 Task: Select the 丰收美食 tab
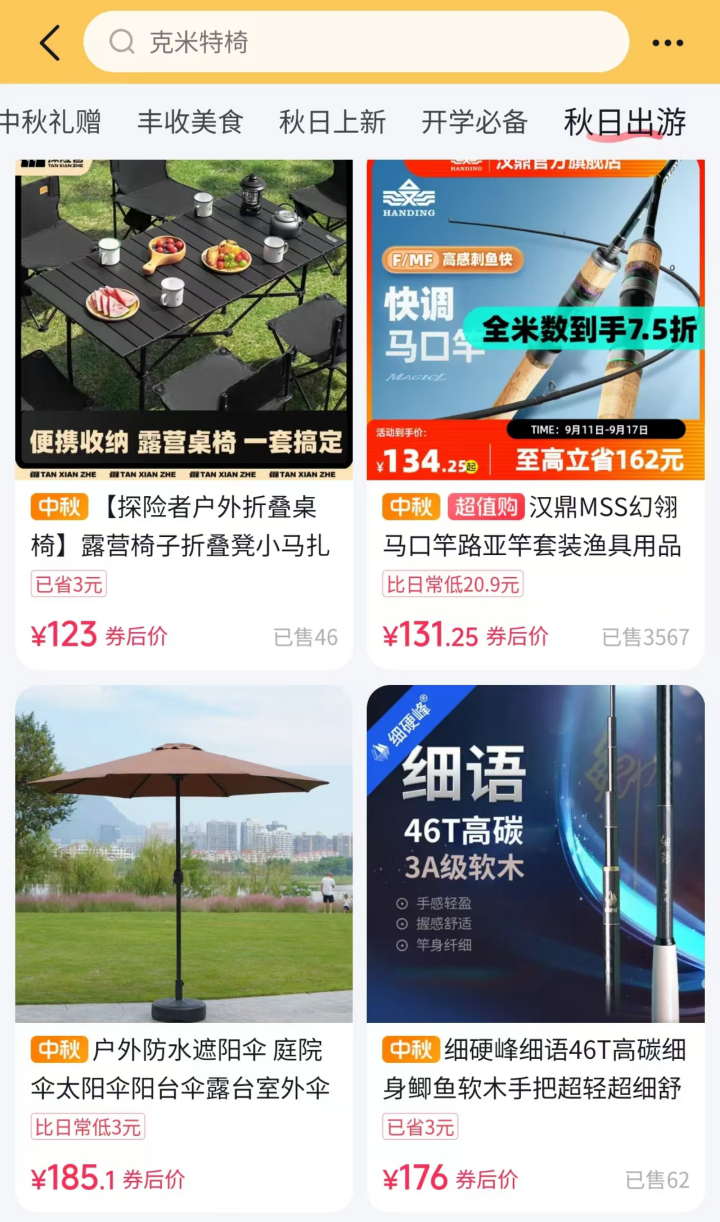[190, 122]
